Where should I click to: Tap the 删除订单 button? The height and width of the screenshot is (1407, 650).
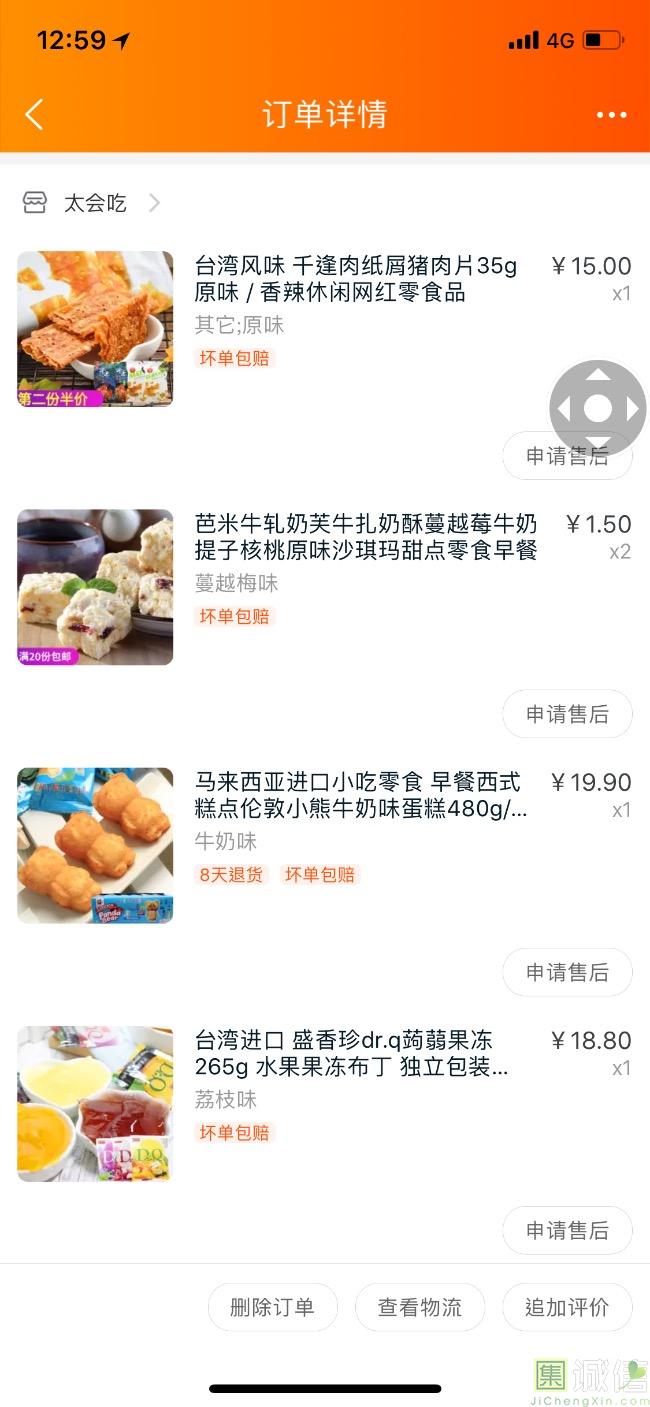point(272,1307)
